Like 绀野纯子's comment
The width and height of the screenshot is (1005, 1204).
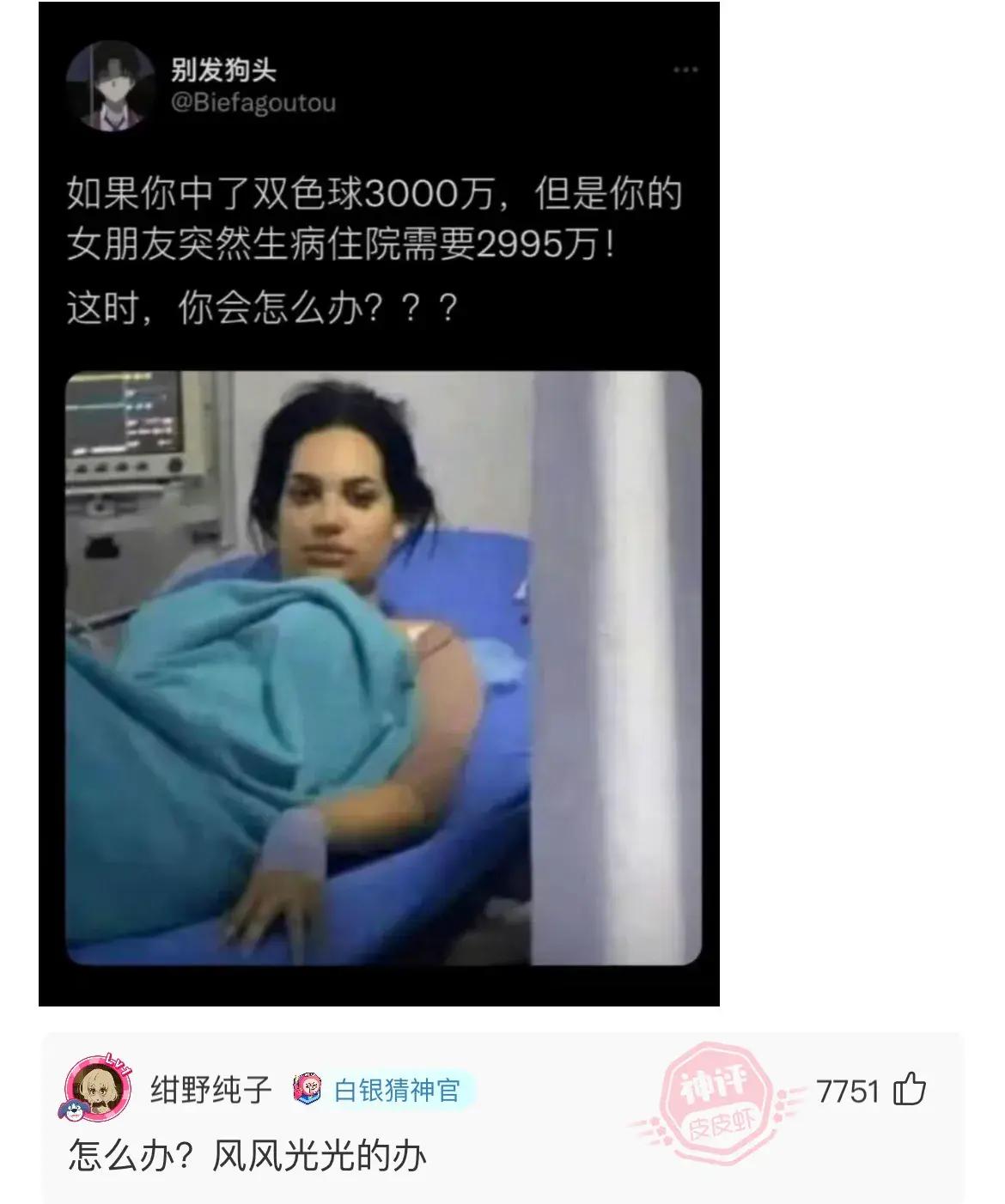point(910,1091)
